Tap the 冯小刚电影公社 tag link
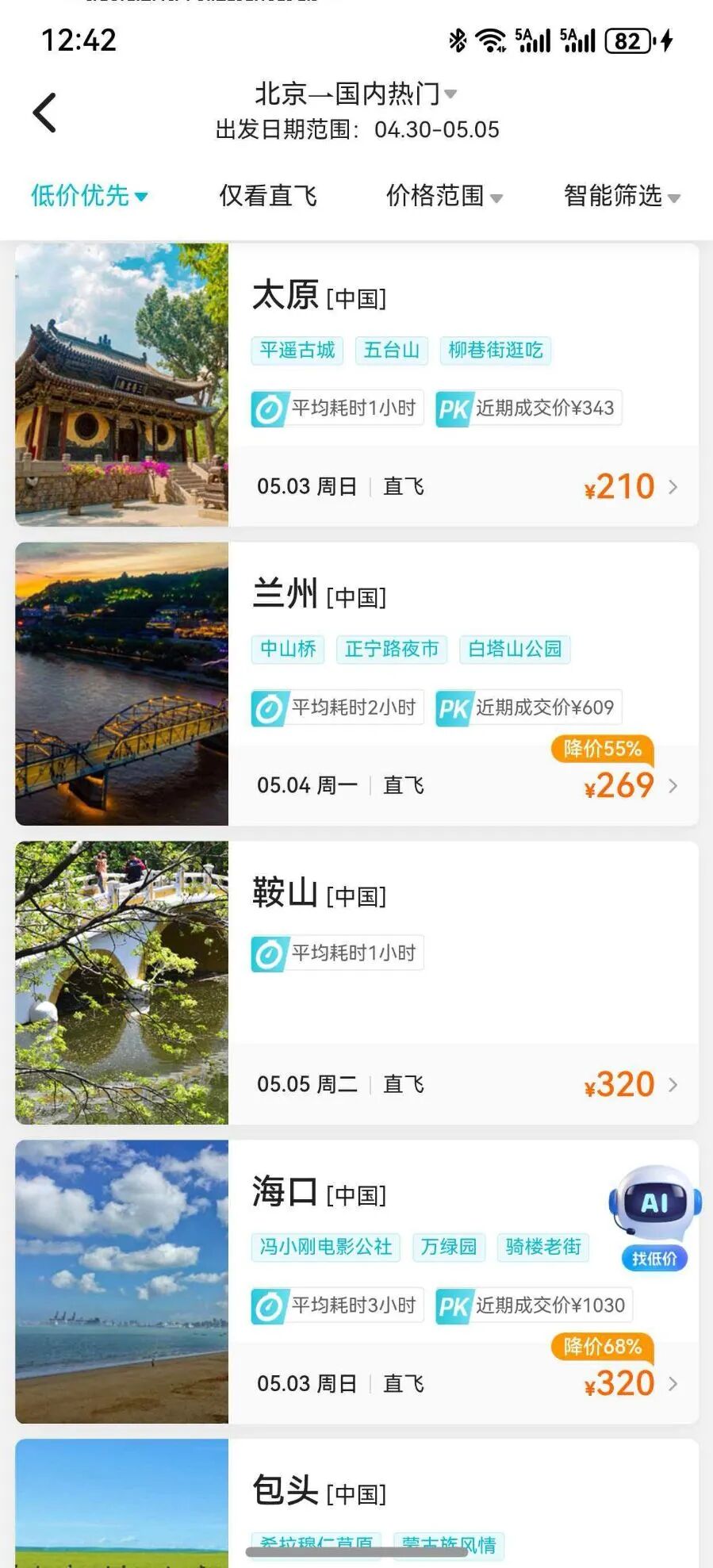 (x=325, y=1247)
